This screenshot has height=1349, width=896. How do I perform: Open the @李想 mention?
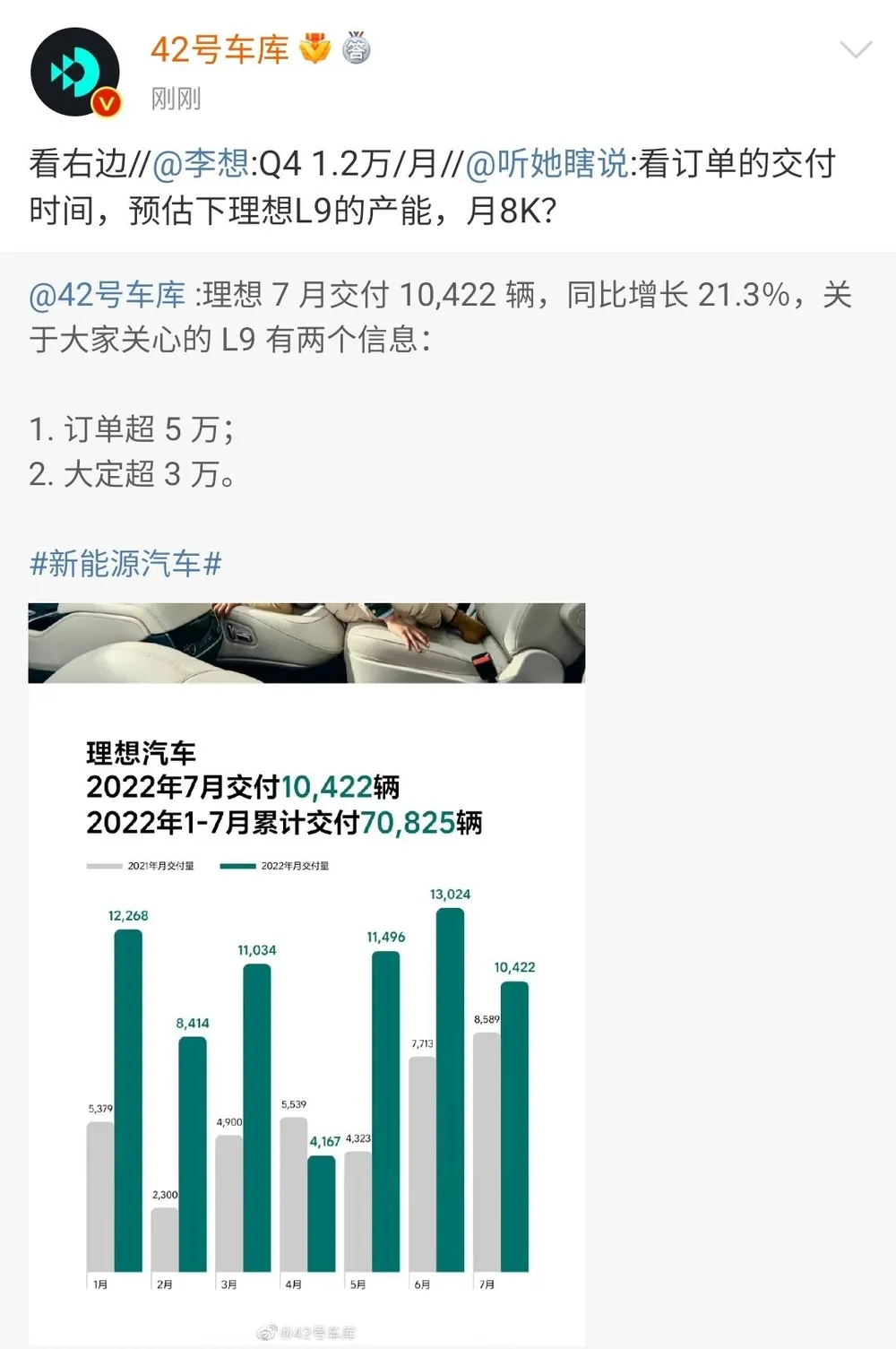tap(201, 164)
